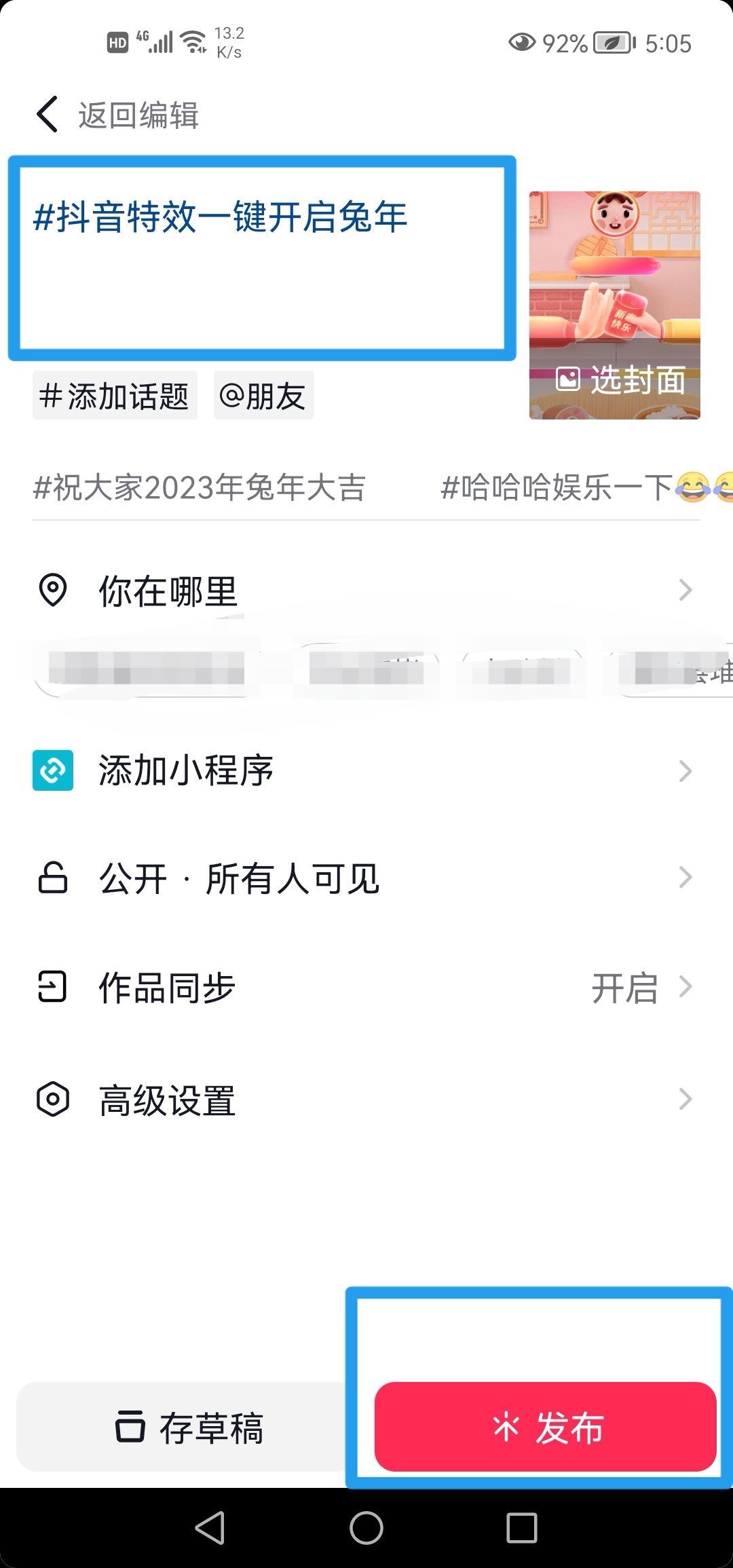733x1568 pixels.
Task: Add a topic via #添加话题
Action: pyautogui.click(x=114, y=396)
